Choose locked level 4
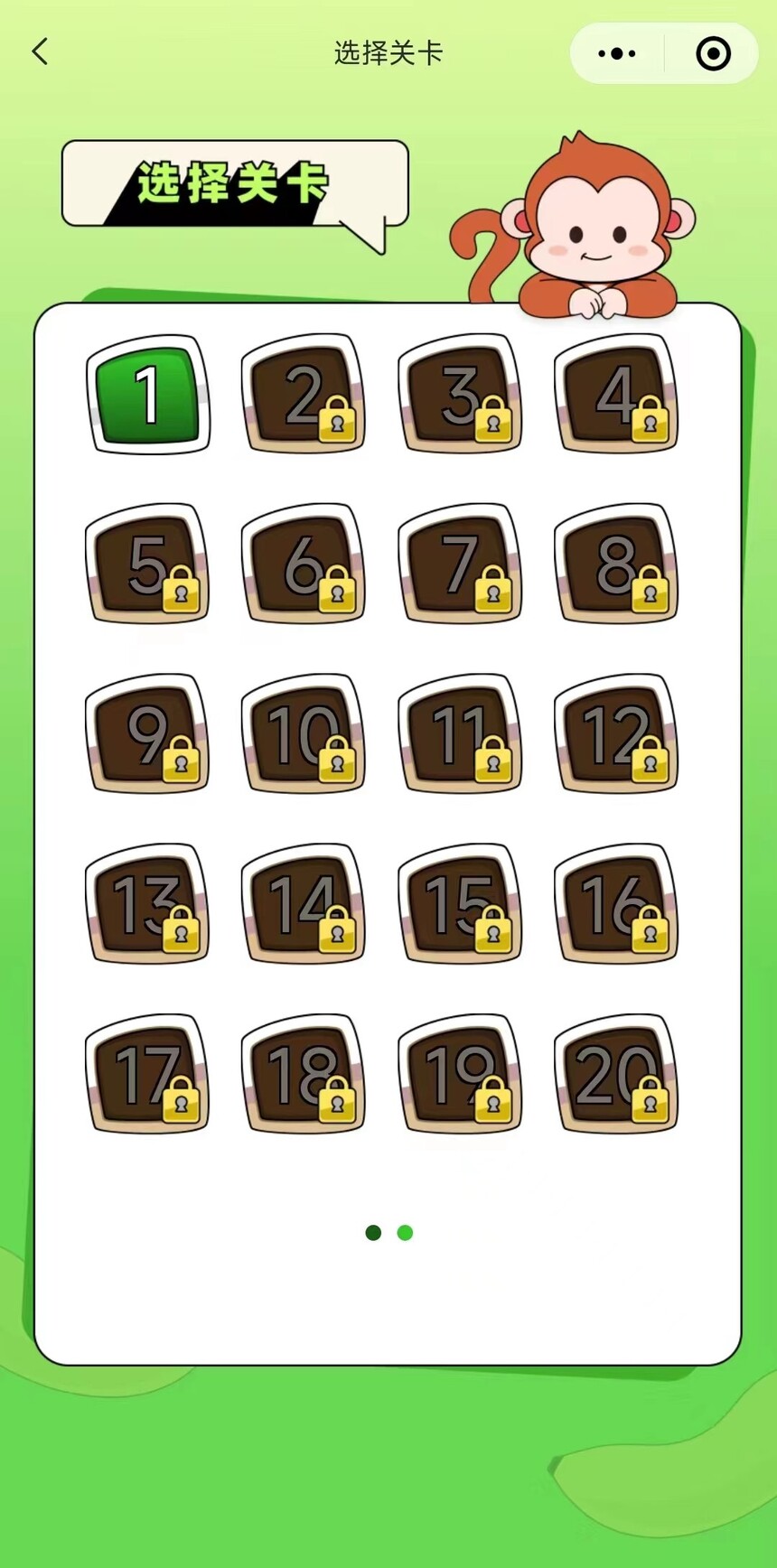777x1568 pixels. [616, 394]
